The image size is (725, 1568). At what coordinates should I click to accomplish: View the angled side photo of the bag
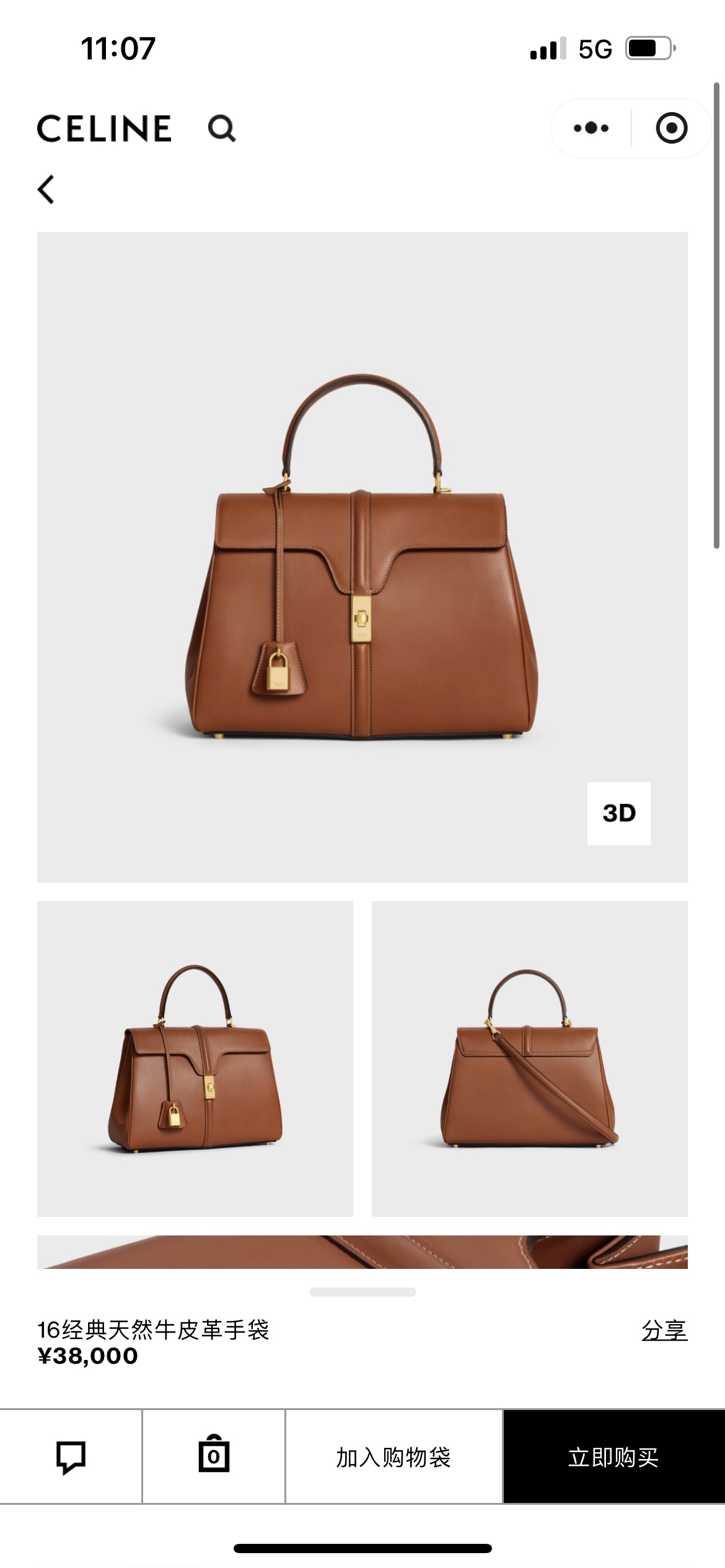[x=195, y=1058]
